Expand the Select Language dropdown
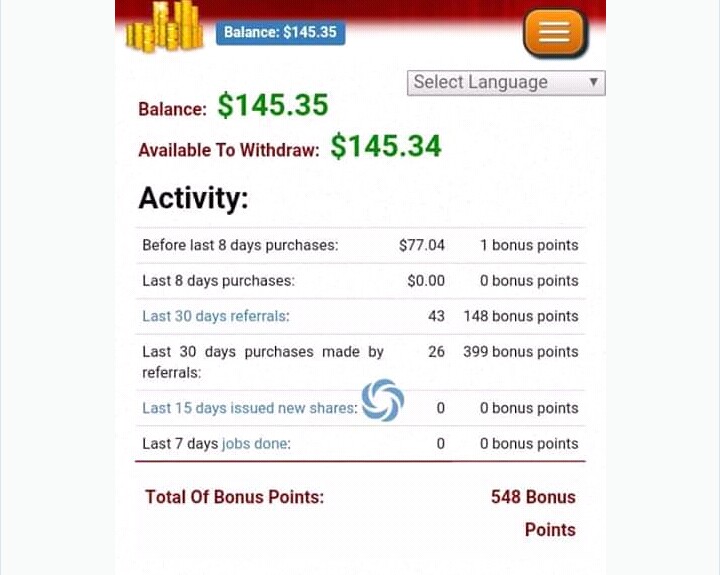The height and width of the screenshot is (575, 720). (x=506, y=83)
